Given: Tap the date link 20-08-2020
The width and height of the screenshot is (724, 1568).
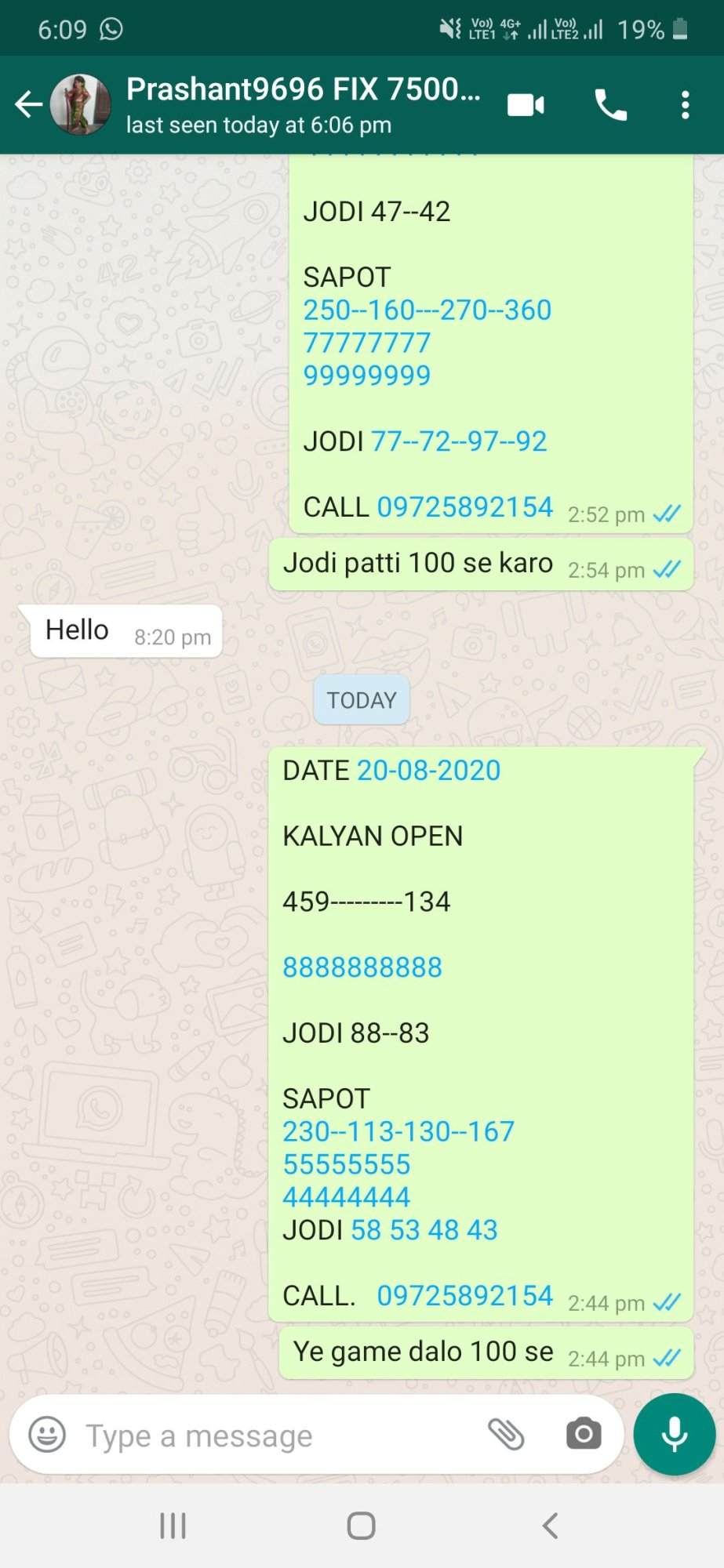Looking at the screenshot, I should 428,771.
